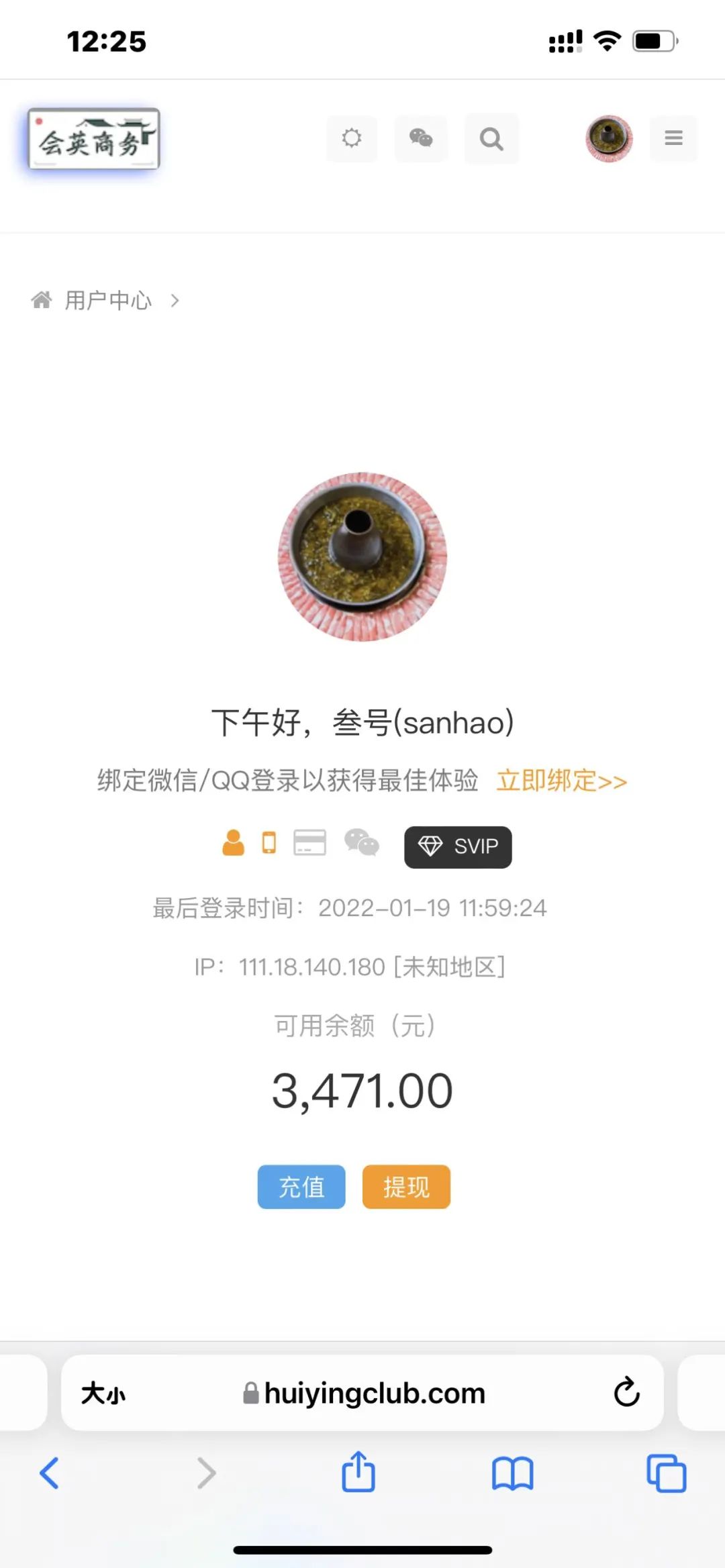Open the hamburger menu

coord(673,138)
